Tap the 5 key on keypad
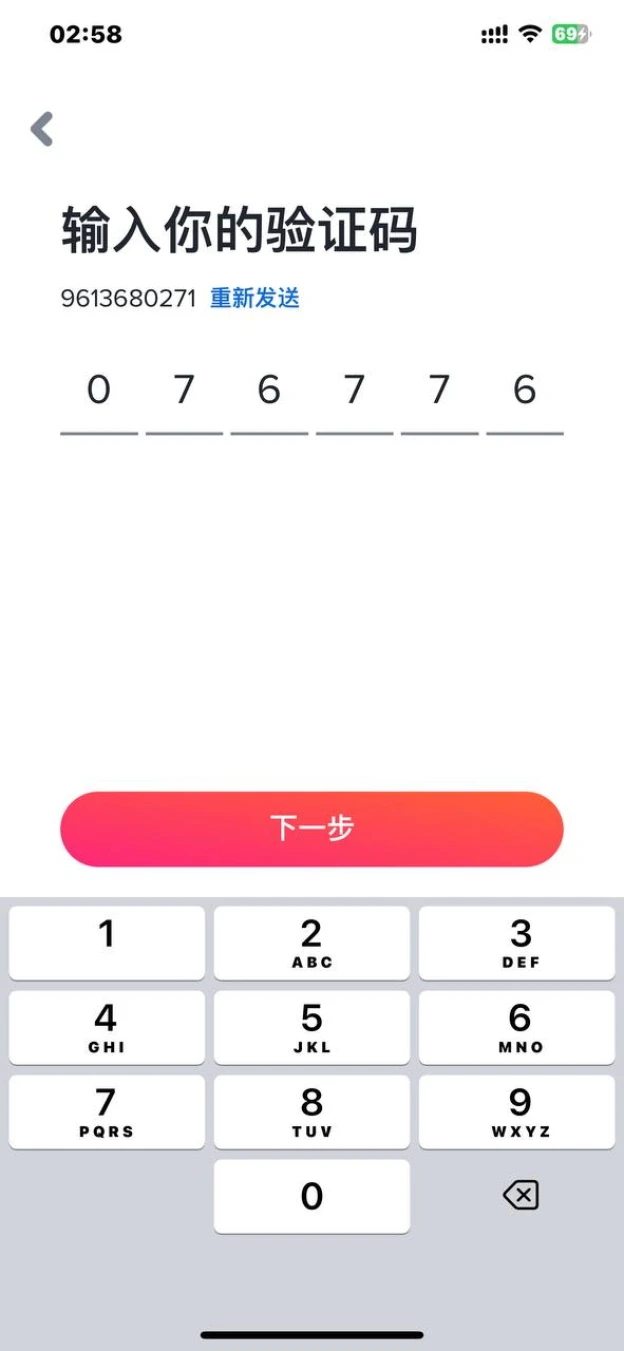The height and width of the screenshot is (1351, 624). (x=312, y=1028)
